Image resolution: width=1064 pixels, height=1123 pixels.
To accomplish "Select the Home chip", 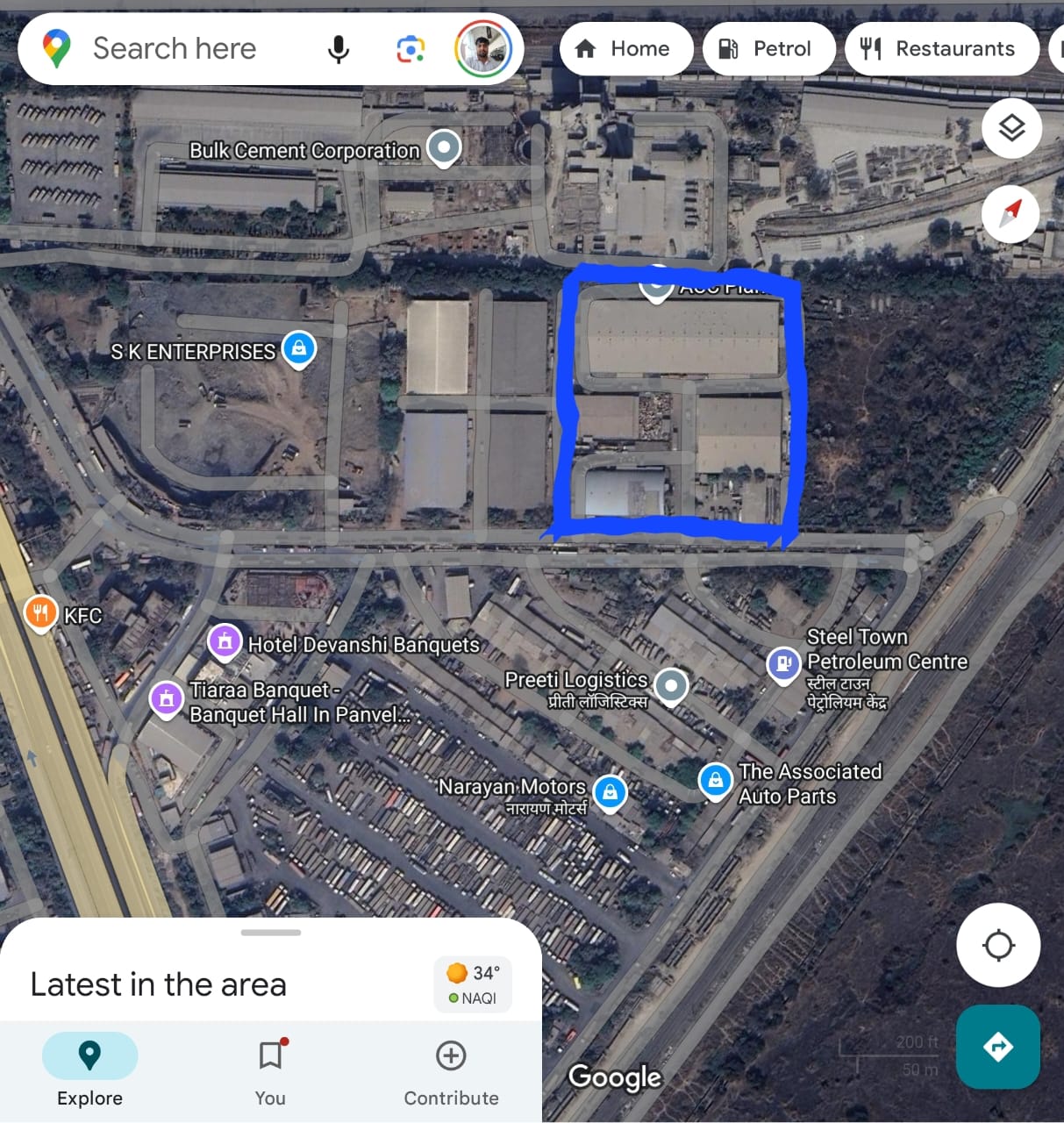I will coord(625,49).
